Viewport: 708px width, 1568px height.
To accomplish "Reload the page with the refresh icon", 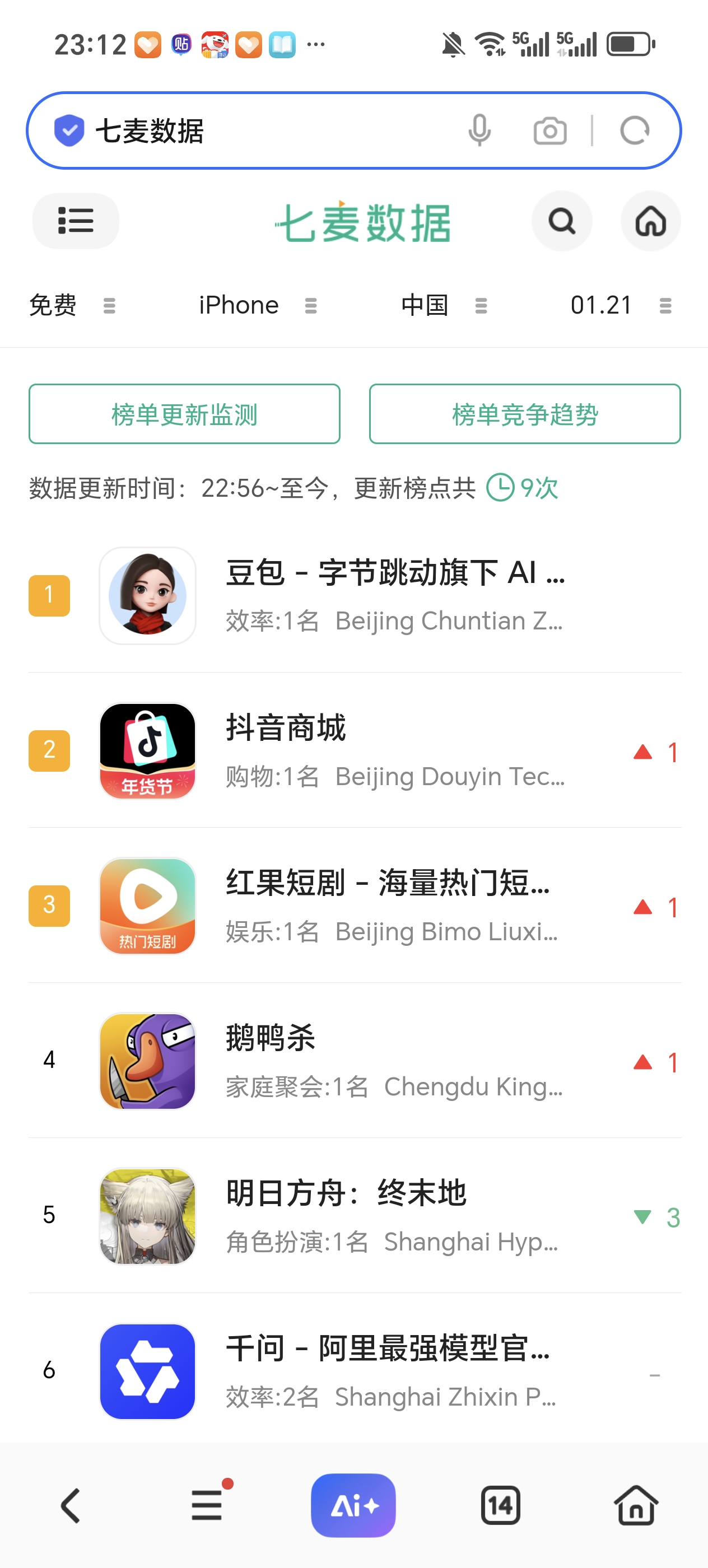I will 634,131.
